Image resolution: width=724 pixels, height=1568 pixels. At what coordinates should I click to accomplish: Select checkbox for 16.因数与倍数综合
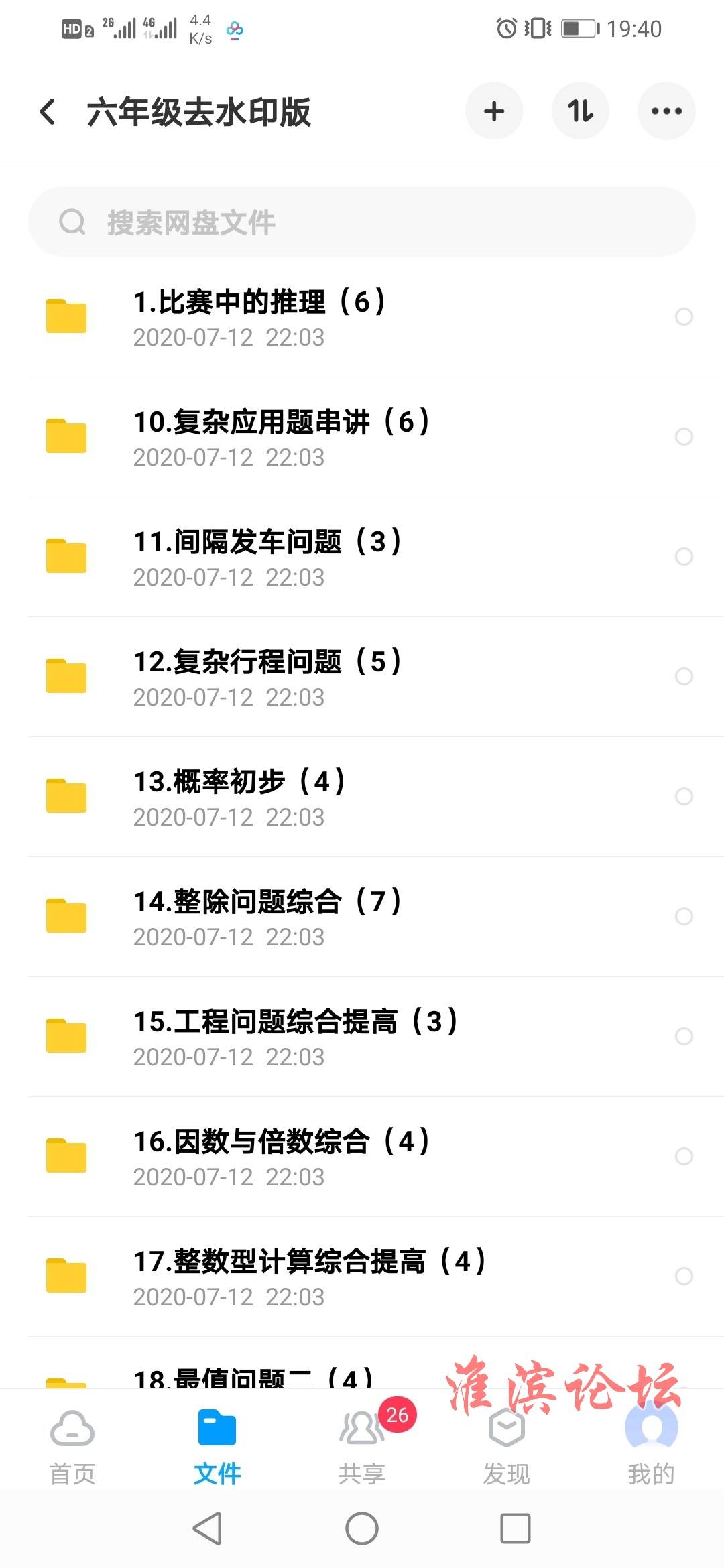(x=684, y=1156)
